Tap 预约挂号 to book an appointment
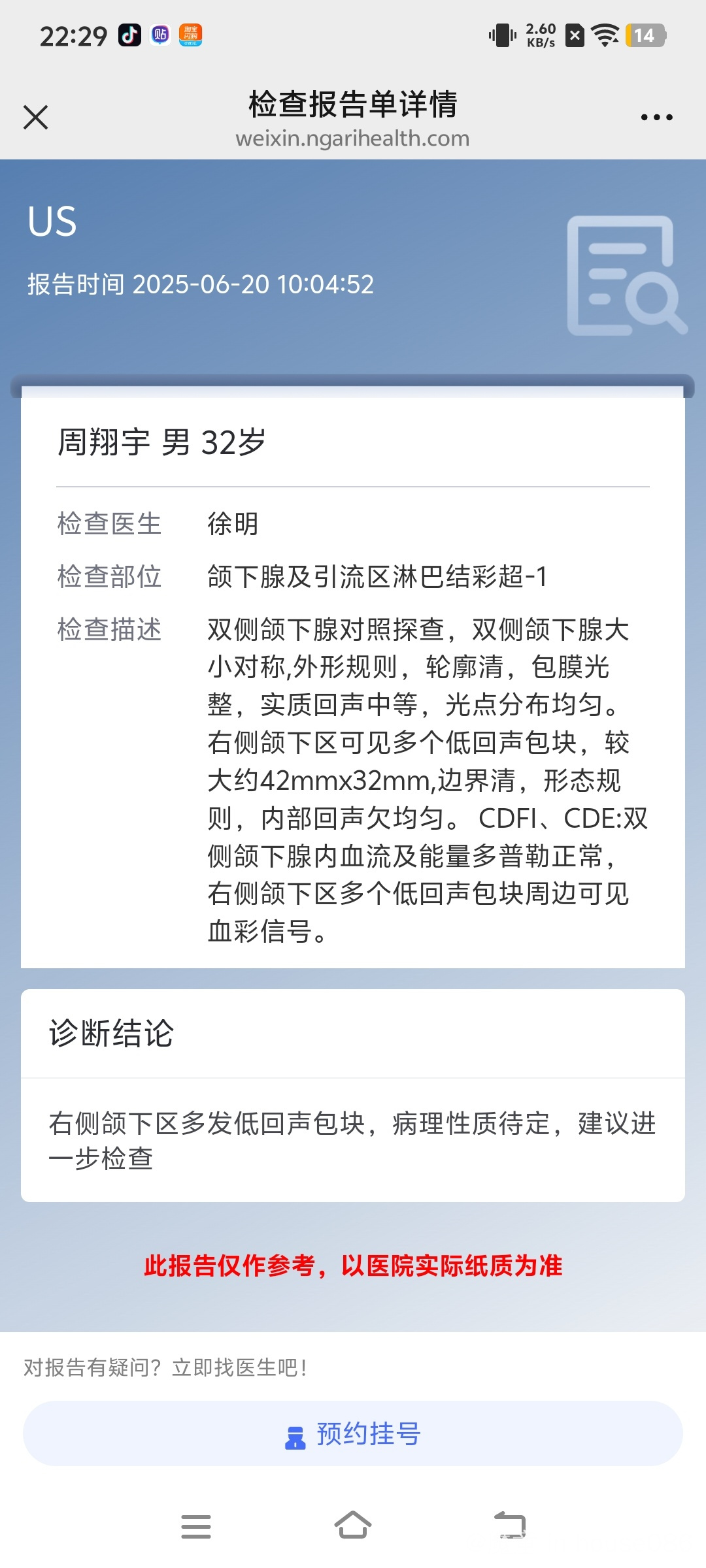Screen dimensions: 706x1568 [353, 1433]
